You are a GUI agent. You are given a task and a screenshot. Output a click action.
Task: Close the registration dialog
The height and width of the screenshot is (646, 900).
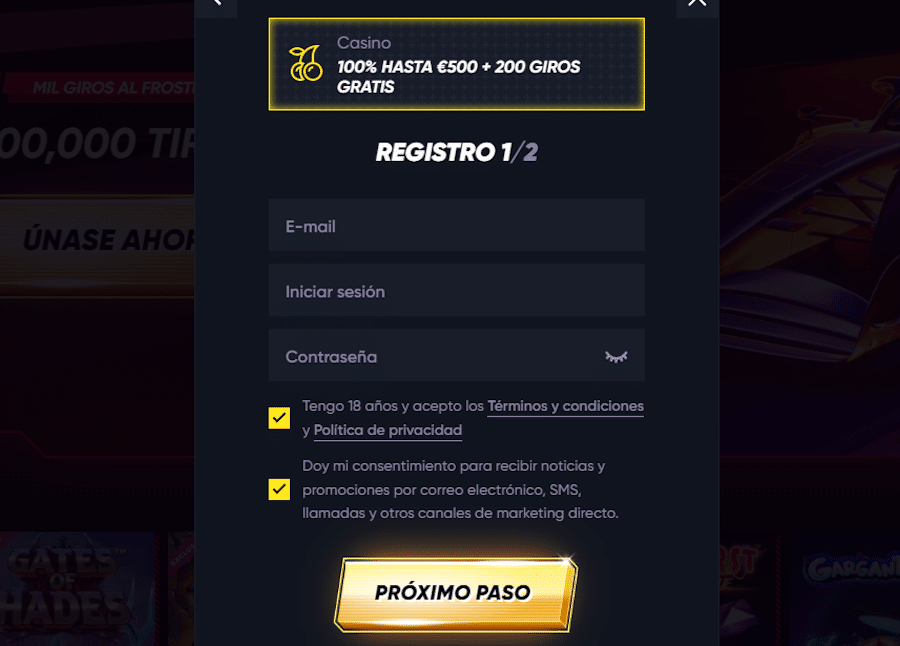pos(697,3)
